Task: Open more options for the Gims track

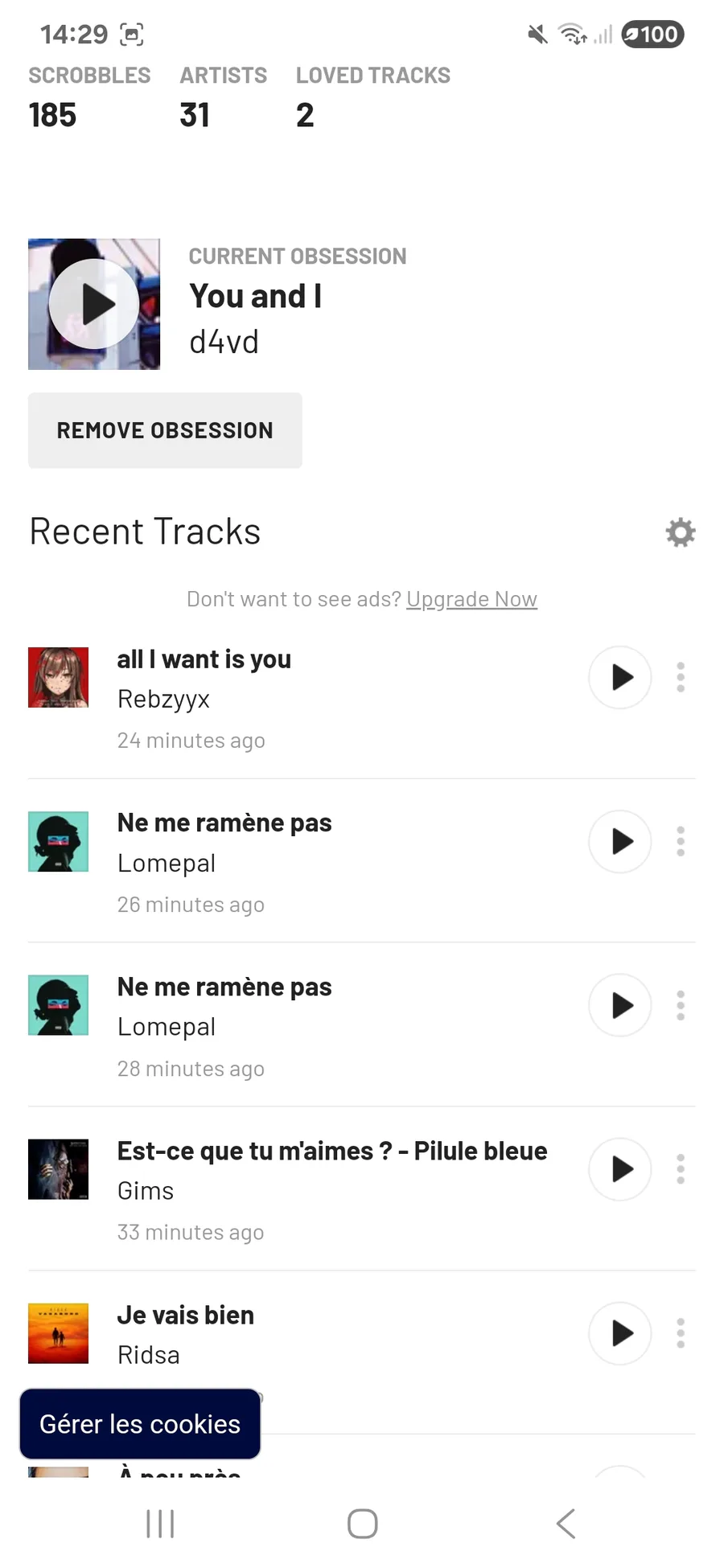Action: tap(681, 1169)
